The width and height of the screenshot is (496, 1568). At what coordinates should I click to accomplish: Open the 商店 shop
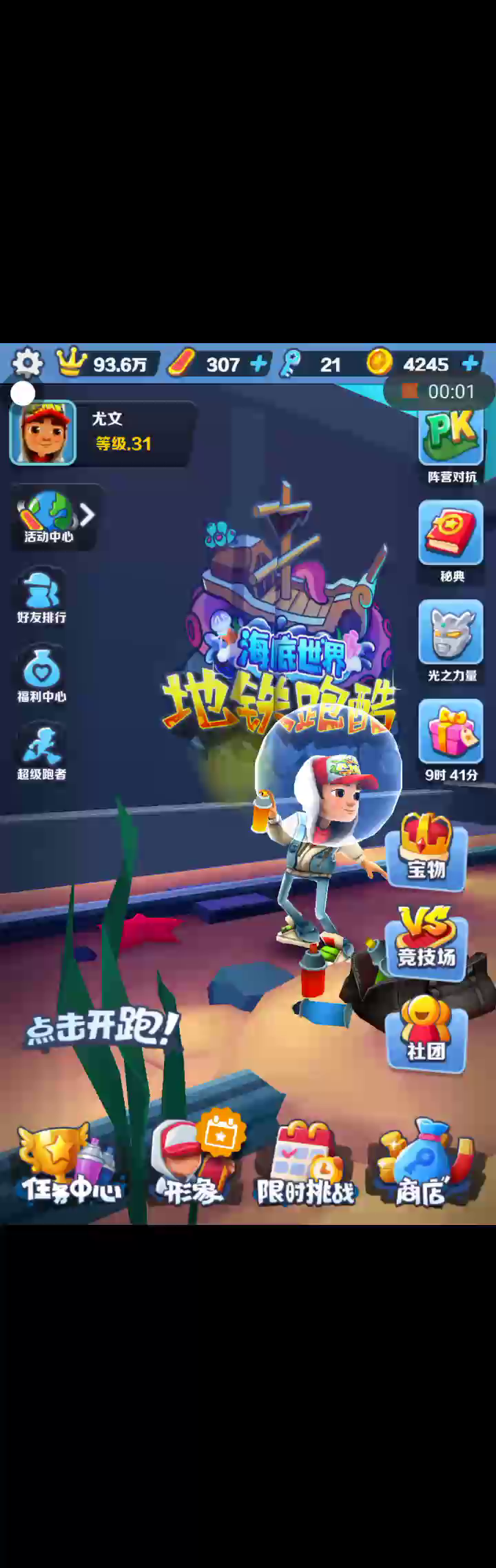point(422,1163)
